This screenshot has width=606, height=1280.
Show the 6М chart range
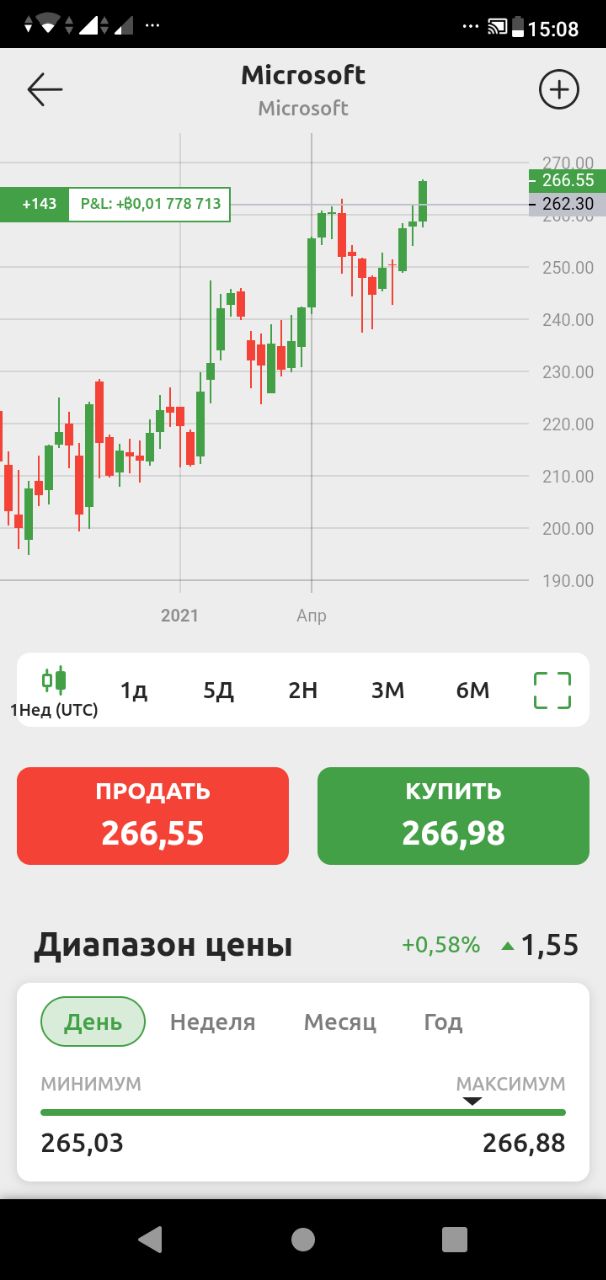(473, 690)
